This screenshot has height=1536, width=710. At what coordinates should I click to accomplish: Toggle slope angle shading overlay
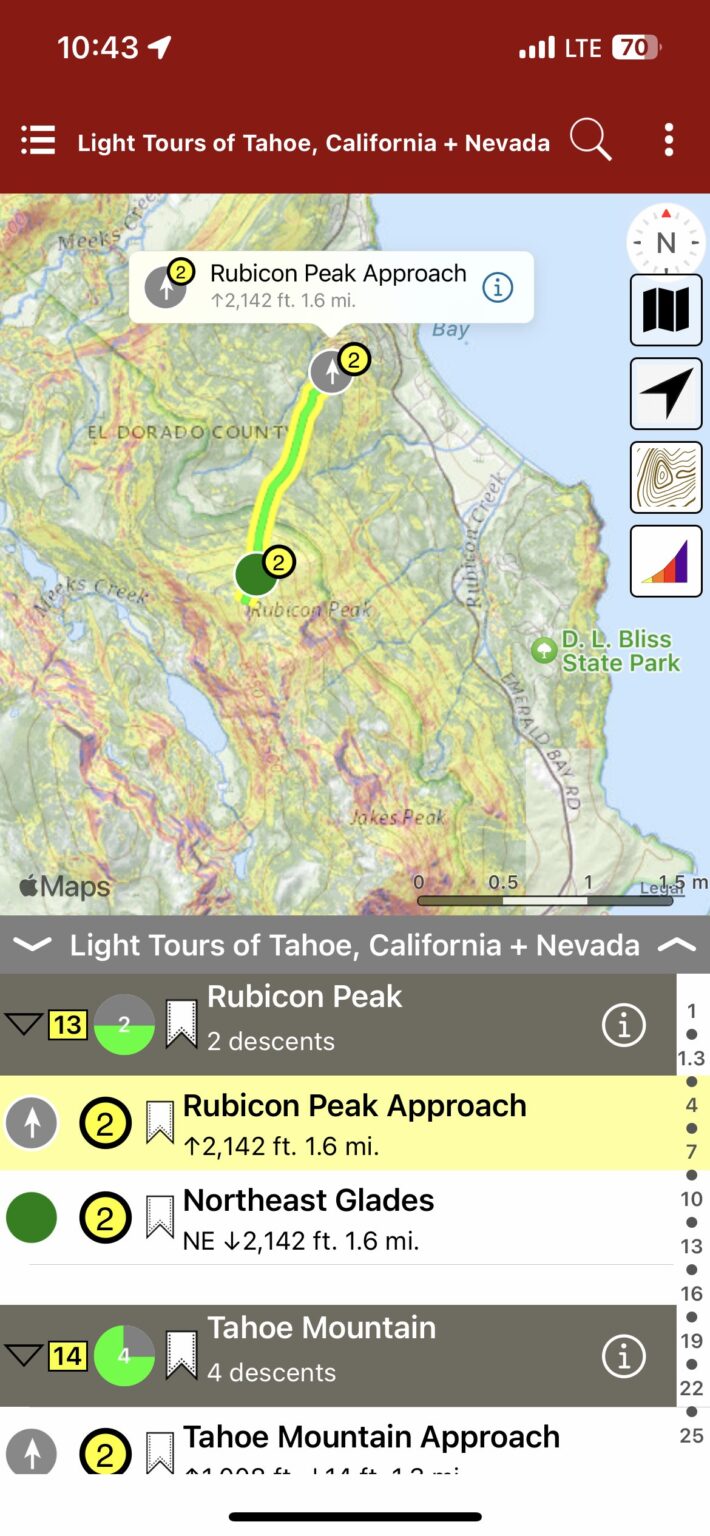pos(666,561)
